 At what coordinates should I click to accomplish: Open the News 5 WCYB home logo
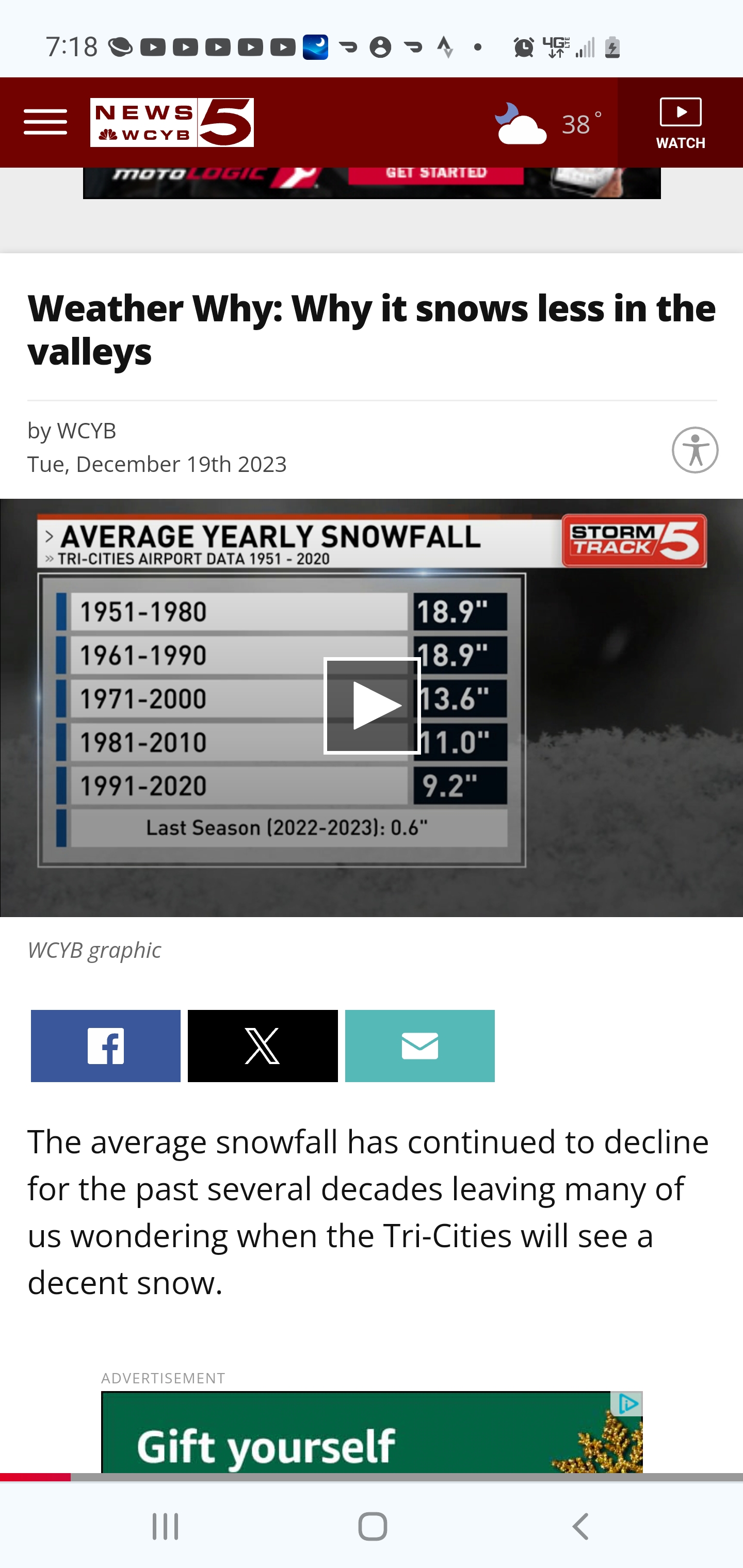[x=172, y=122]
